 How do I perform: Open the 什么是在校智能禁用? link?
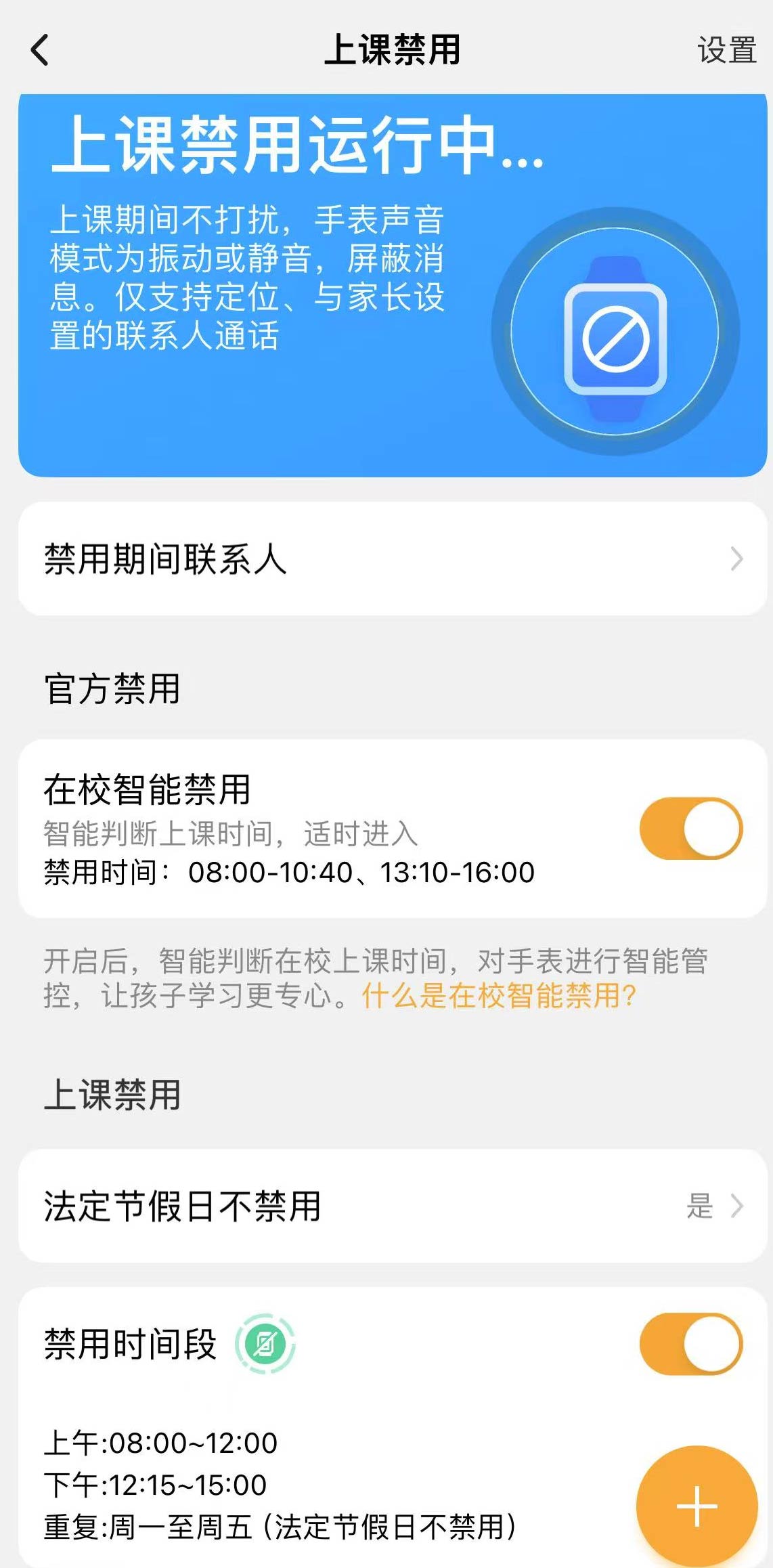[x=499, y=995]
